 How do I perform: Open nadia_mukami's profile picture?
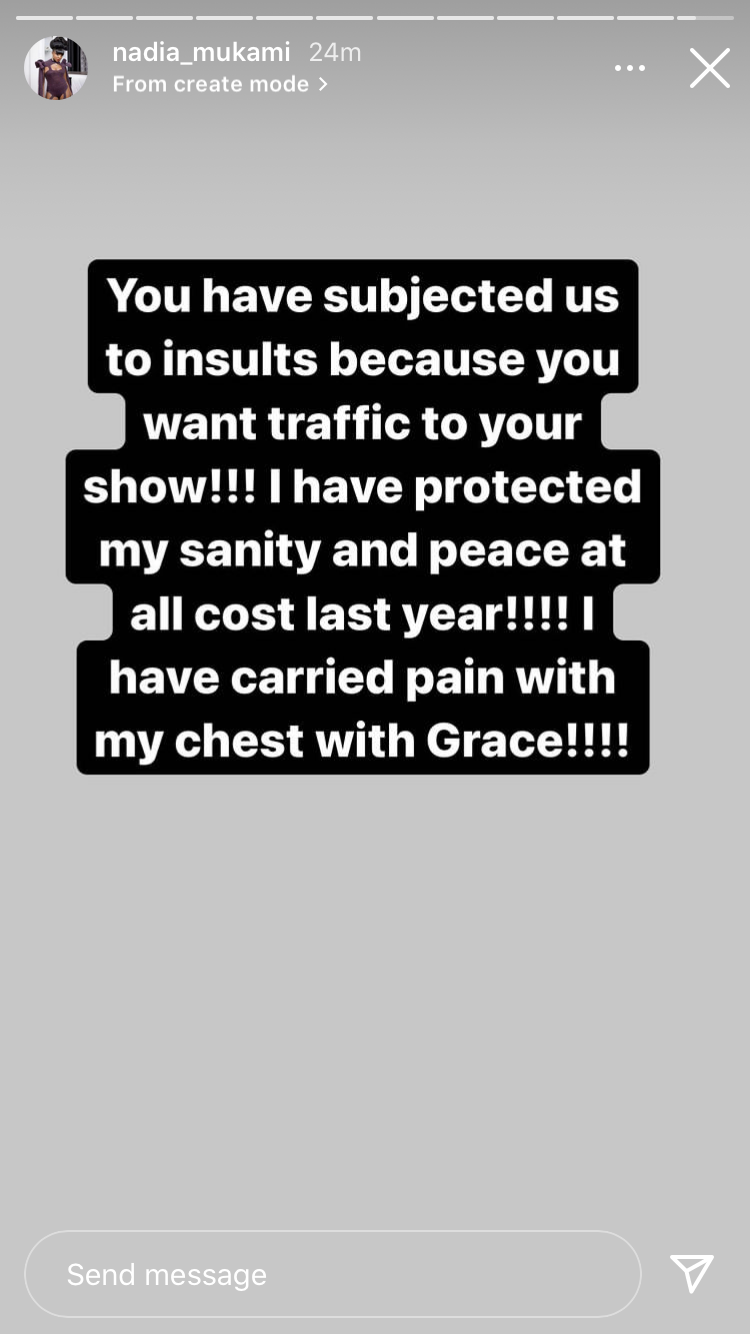(x=56, y=68)
